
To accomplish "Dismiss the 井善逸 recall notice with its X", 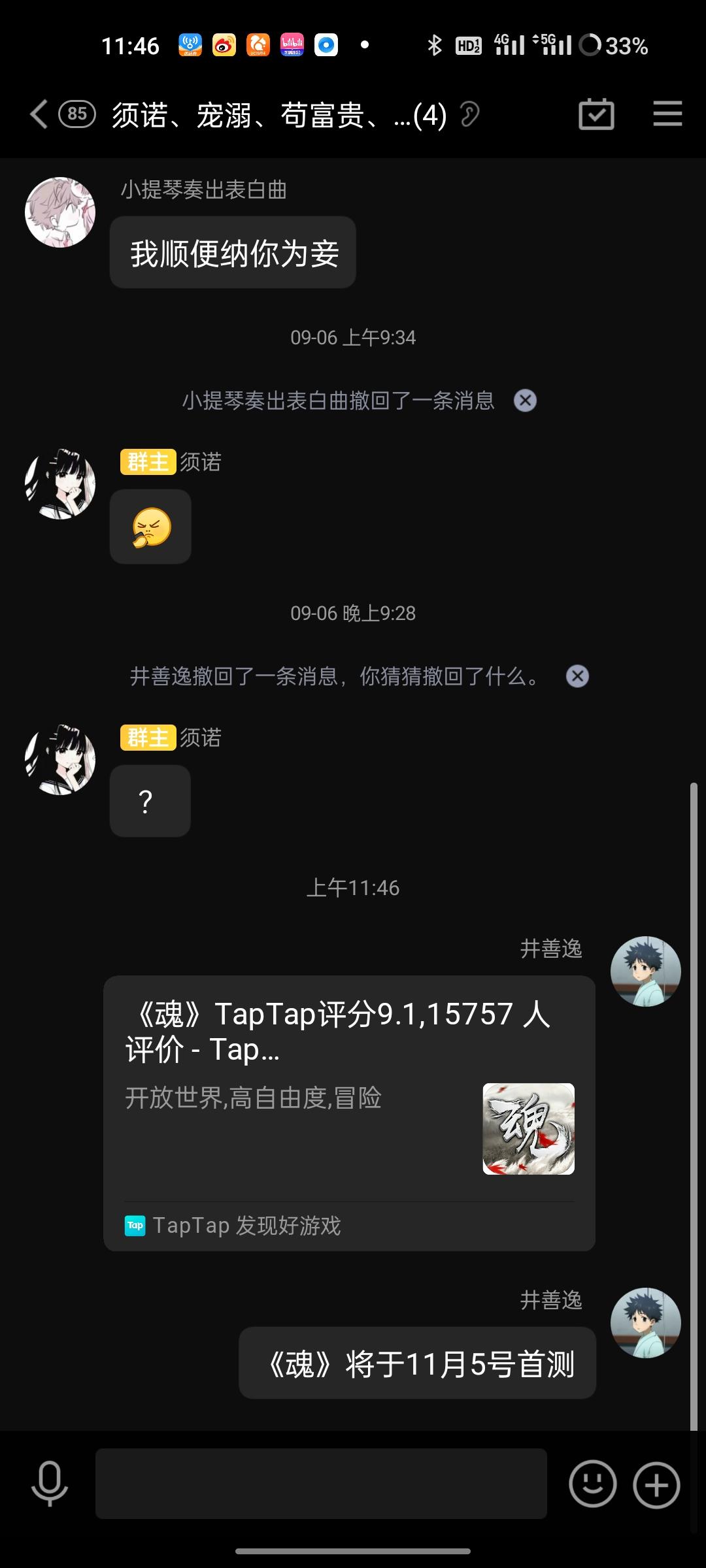I will pos(576,676).
